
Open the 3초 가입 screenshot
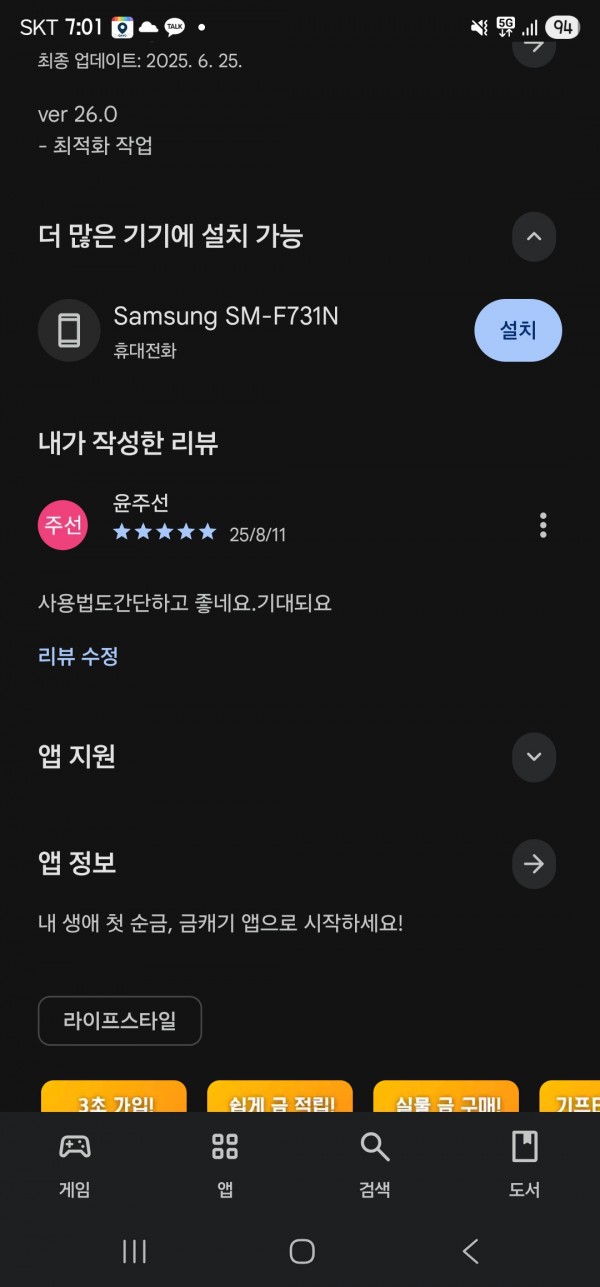(x=114, y=1096)
